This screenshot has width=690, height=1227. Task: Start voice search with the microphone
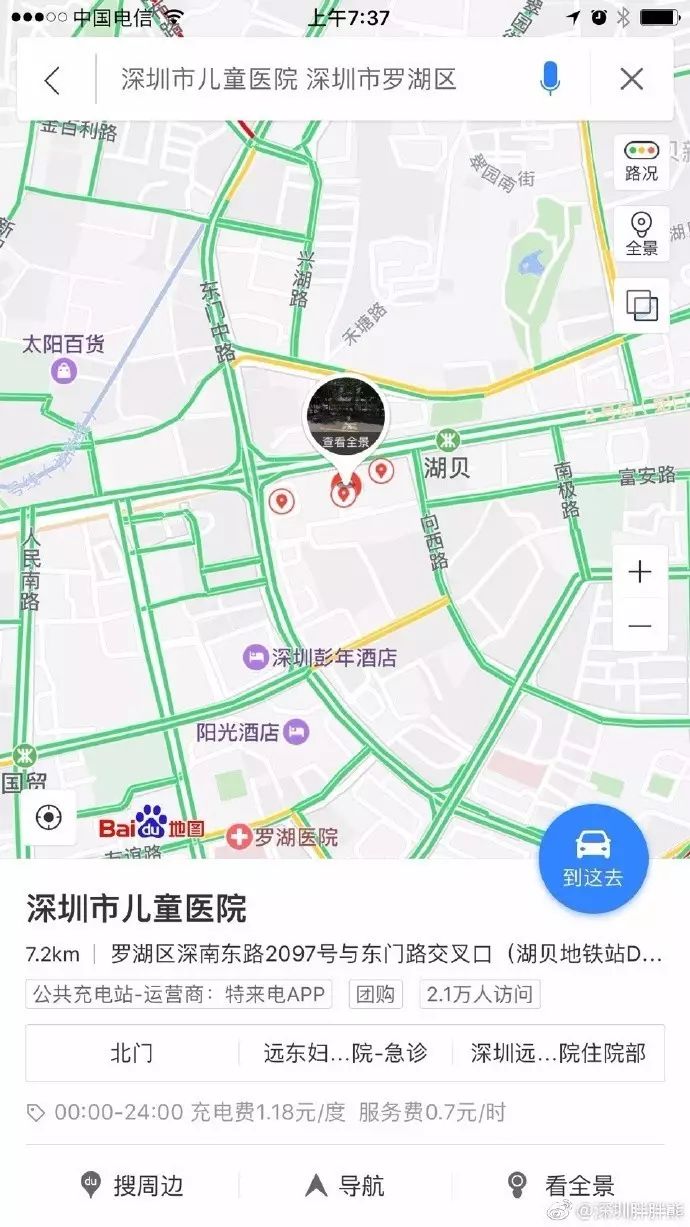(x=550, y=79)
